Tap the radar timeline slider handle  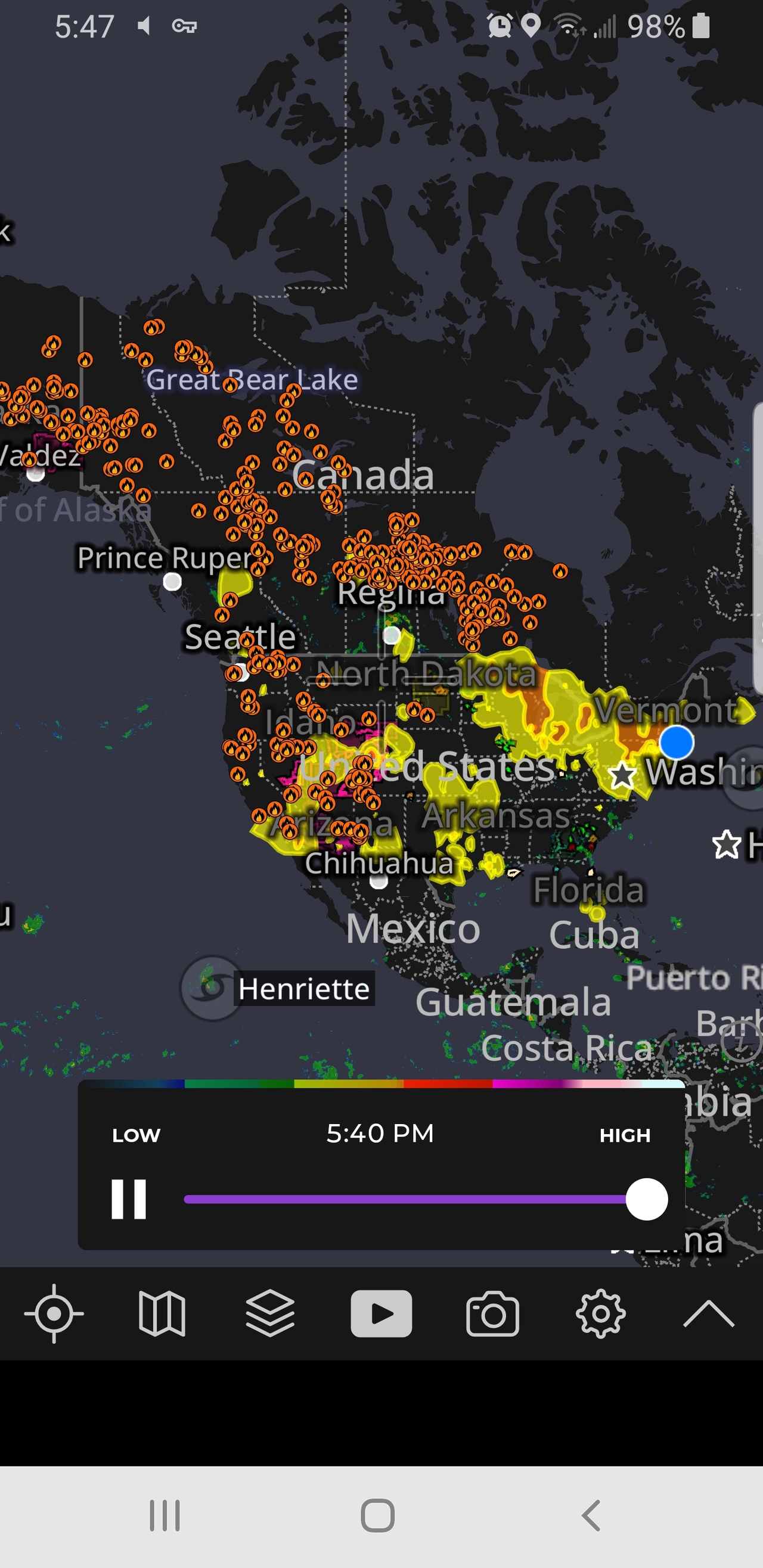tap(647, 1198)
